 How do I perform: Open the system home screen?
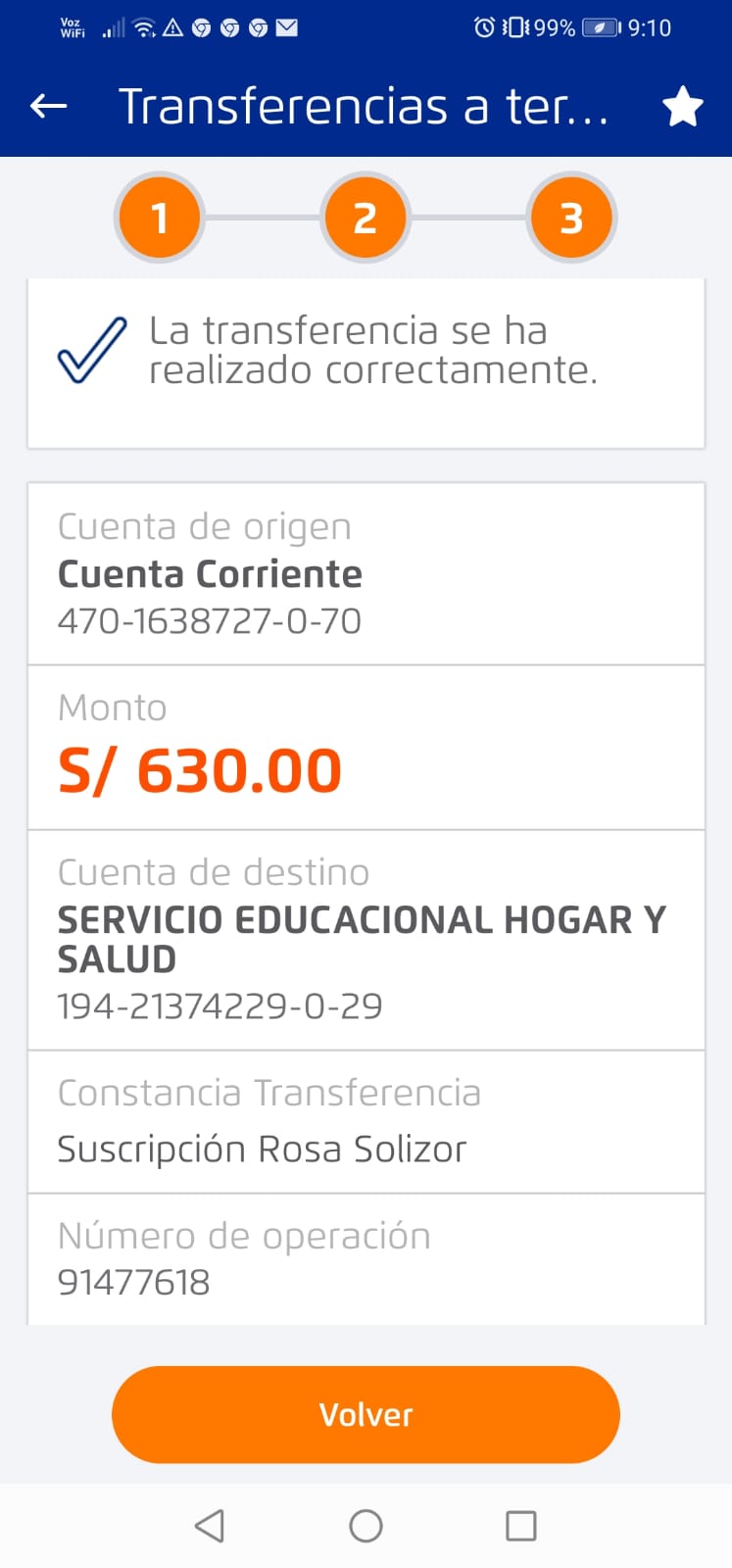366,1526
